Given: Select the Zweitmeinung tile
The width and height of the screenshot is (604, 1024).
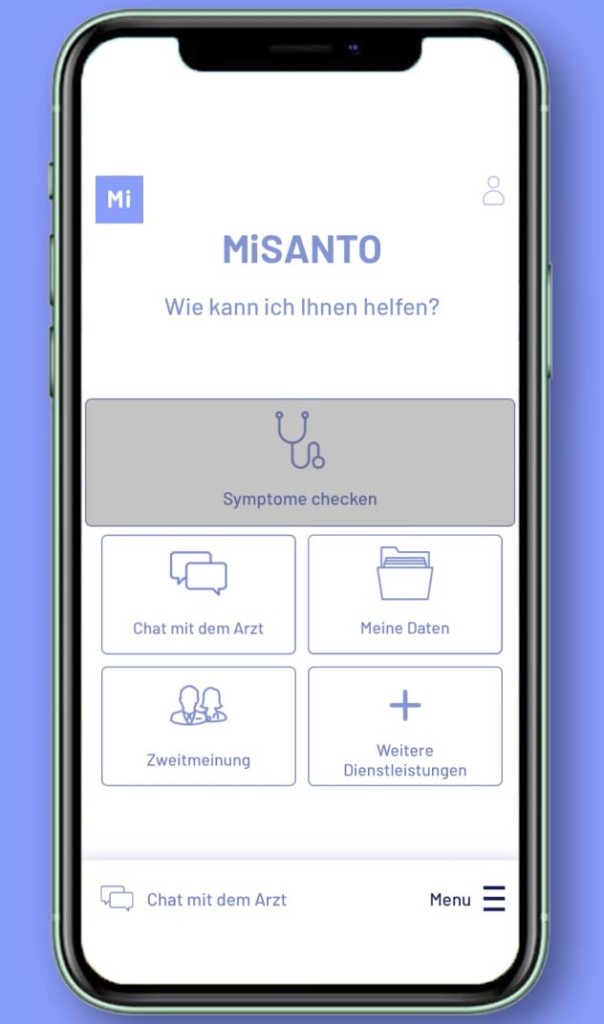Looking at the screenshot, I should click(198, 726).
